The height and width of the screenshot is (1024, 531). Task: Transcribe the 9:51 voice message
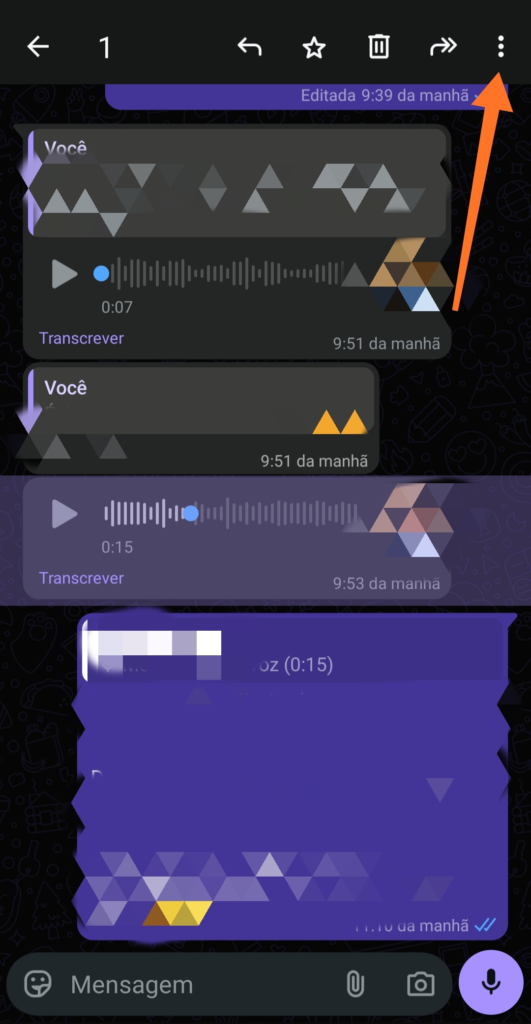(x=81, y=338)
